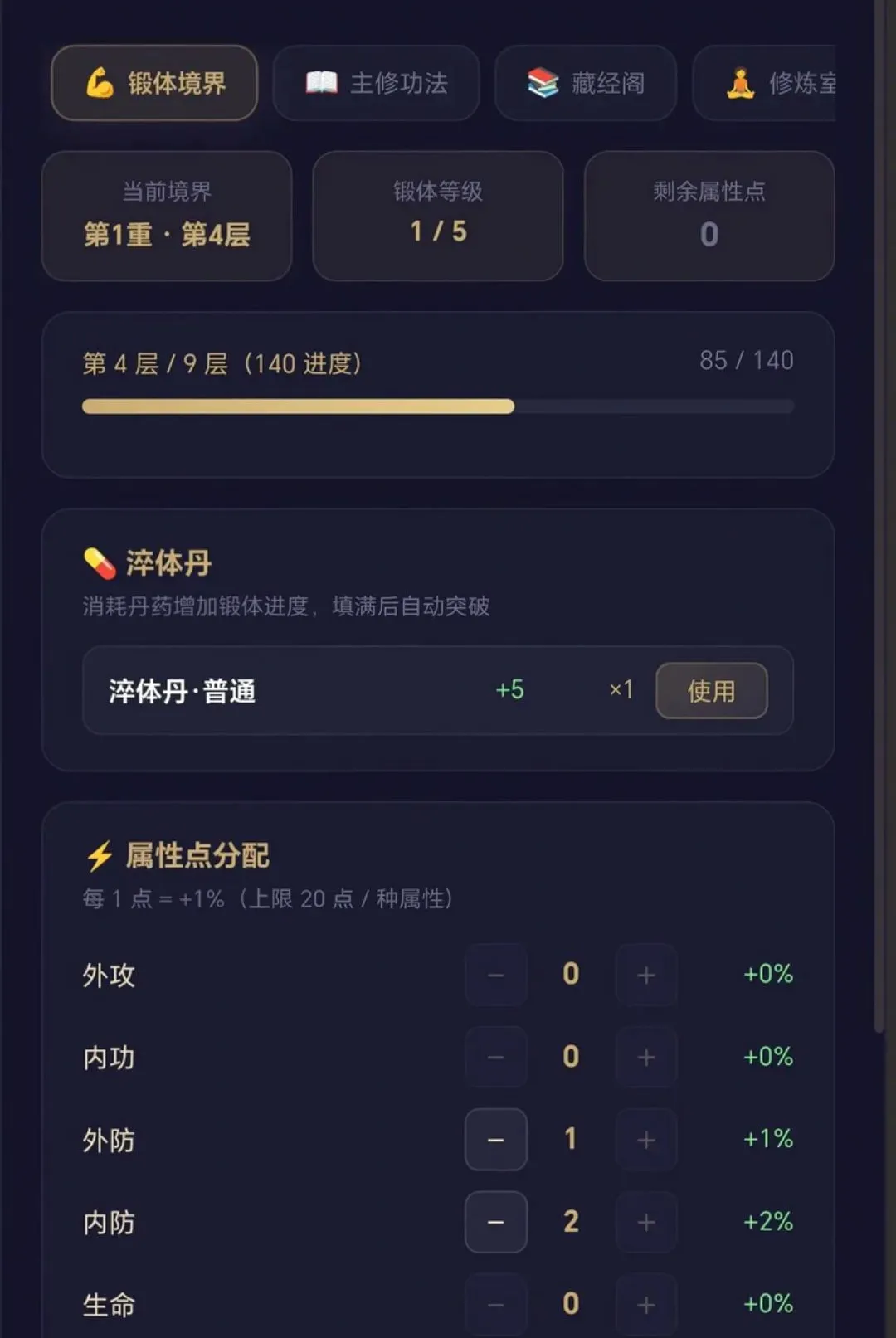Increase 外防 by one point
This screenshot has height=1338, width=896.
646,1140
